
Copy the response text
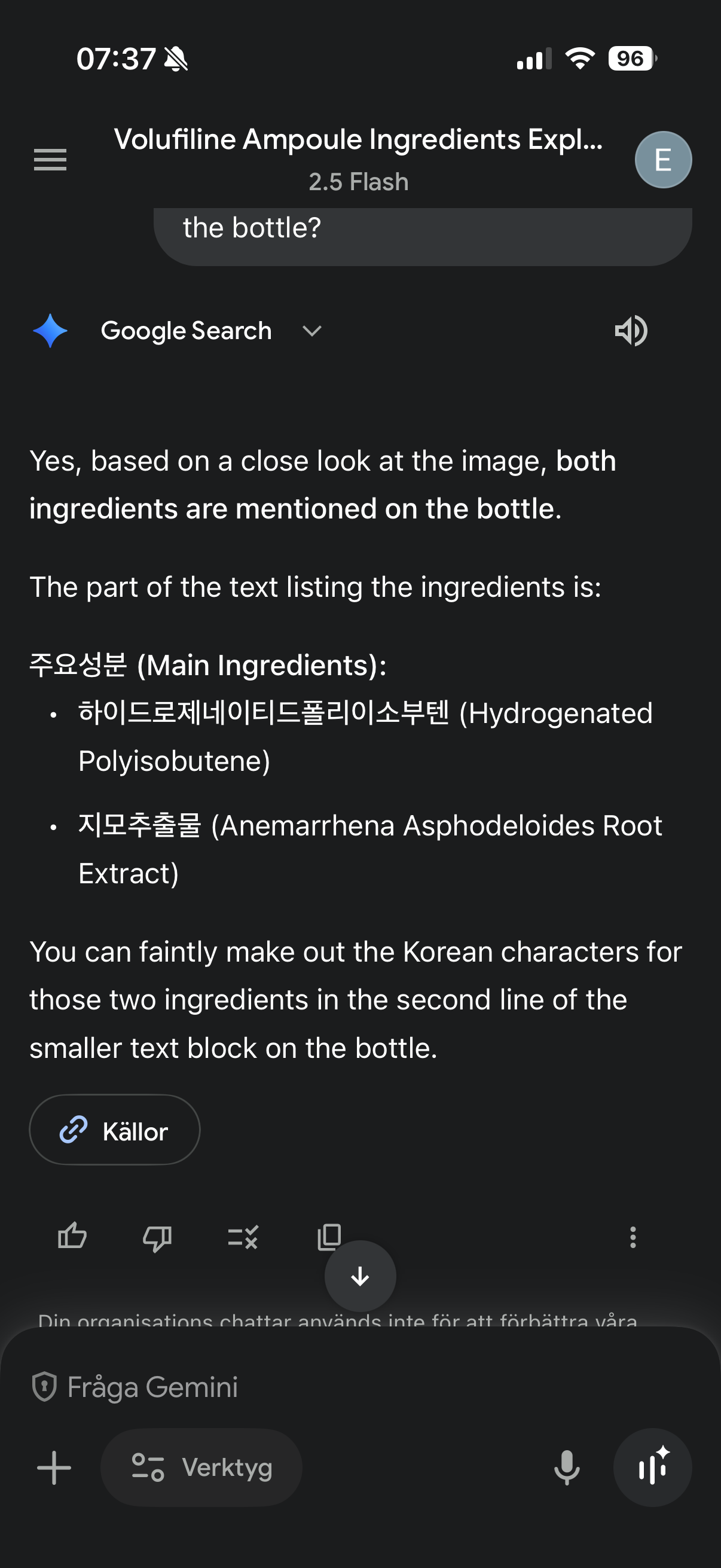[329, 1236]
